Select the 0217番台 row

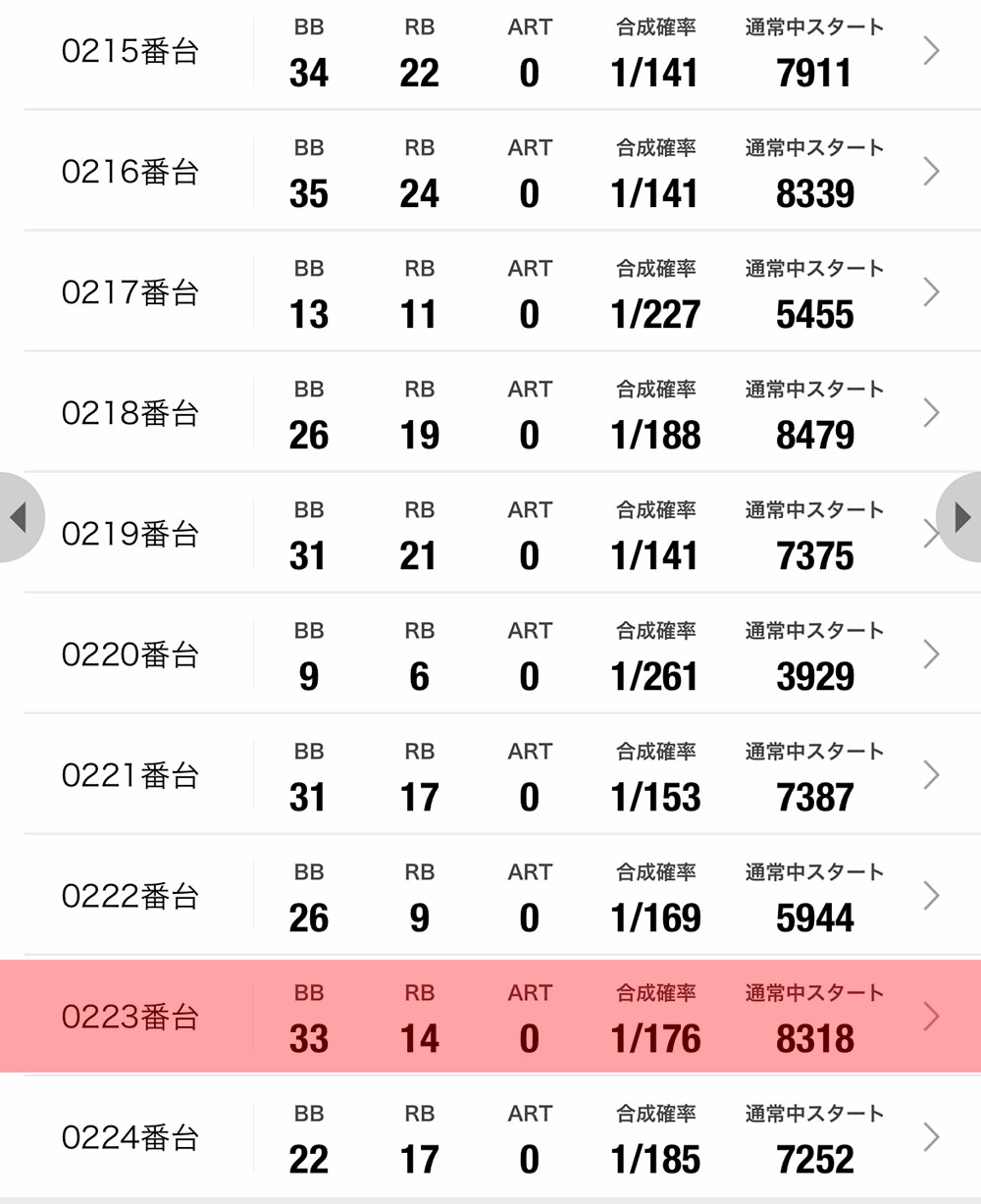pyautogui.click(x=490, y=292)
